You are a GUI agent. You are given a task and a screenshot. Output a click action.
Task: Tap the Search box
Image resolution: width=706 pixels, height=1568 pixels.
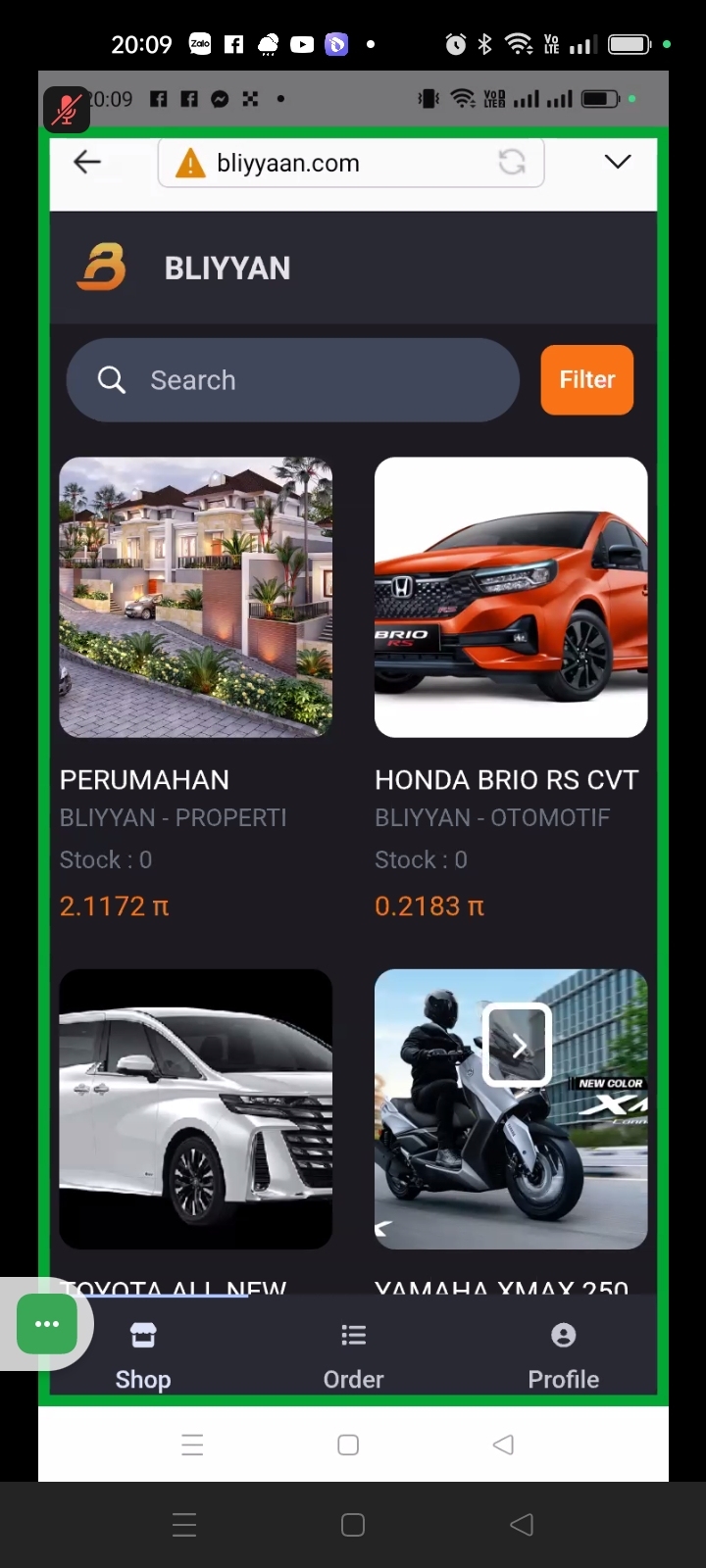(x=292, y=380)
